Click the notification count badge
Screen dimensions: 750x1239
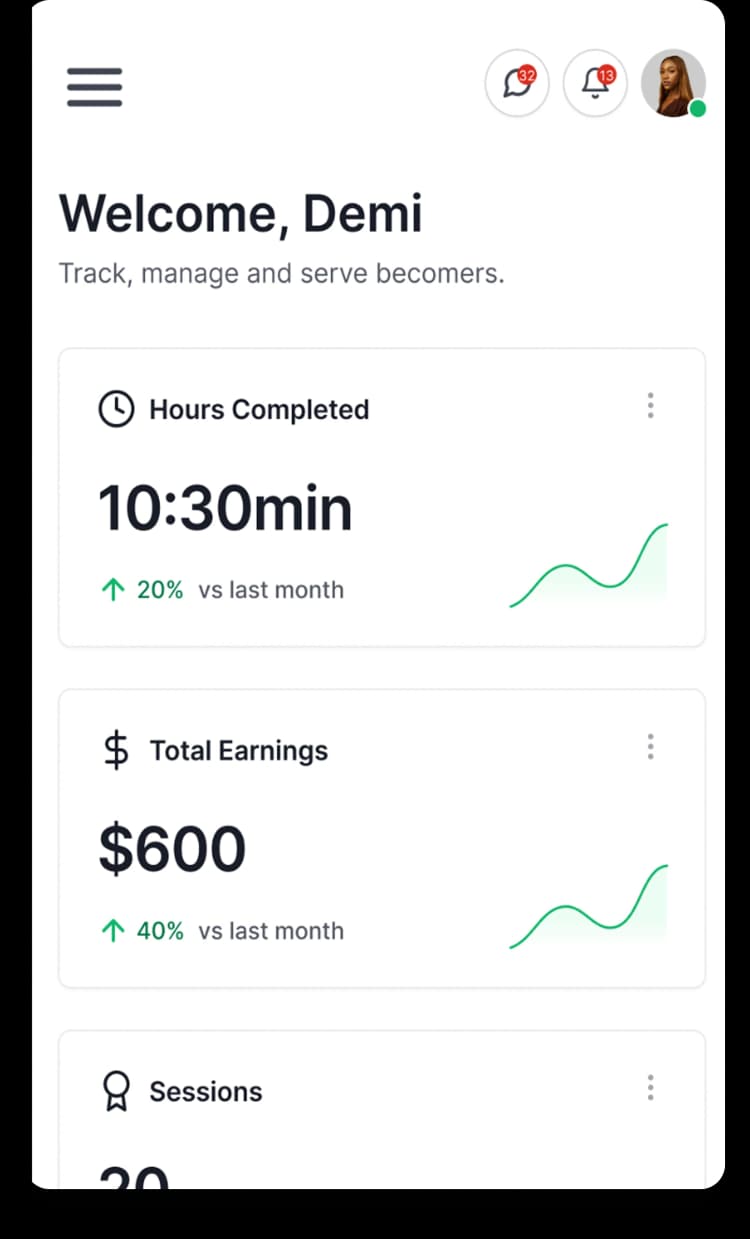pyautogui.click(x=608, y=74)
